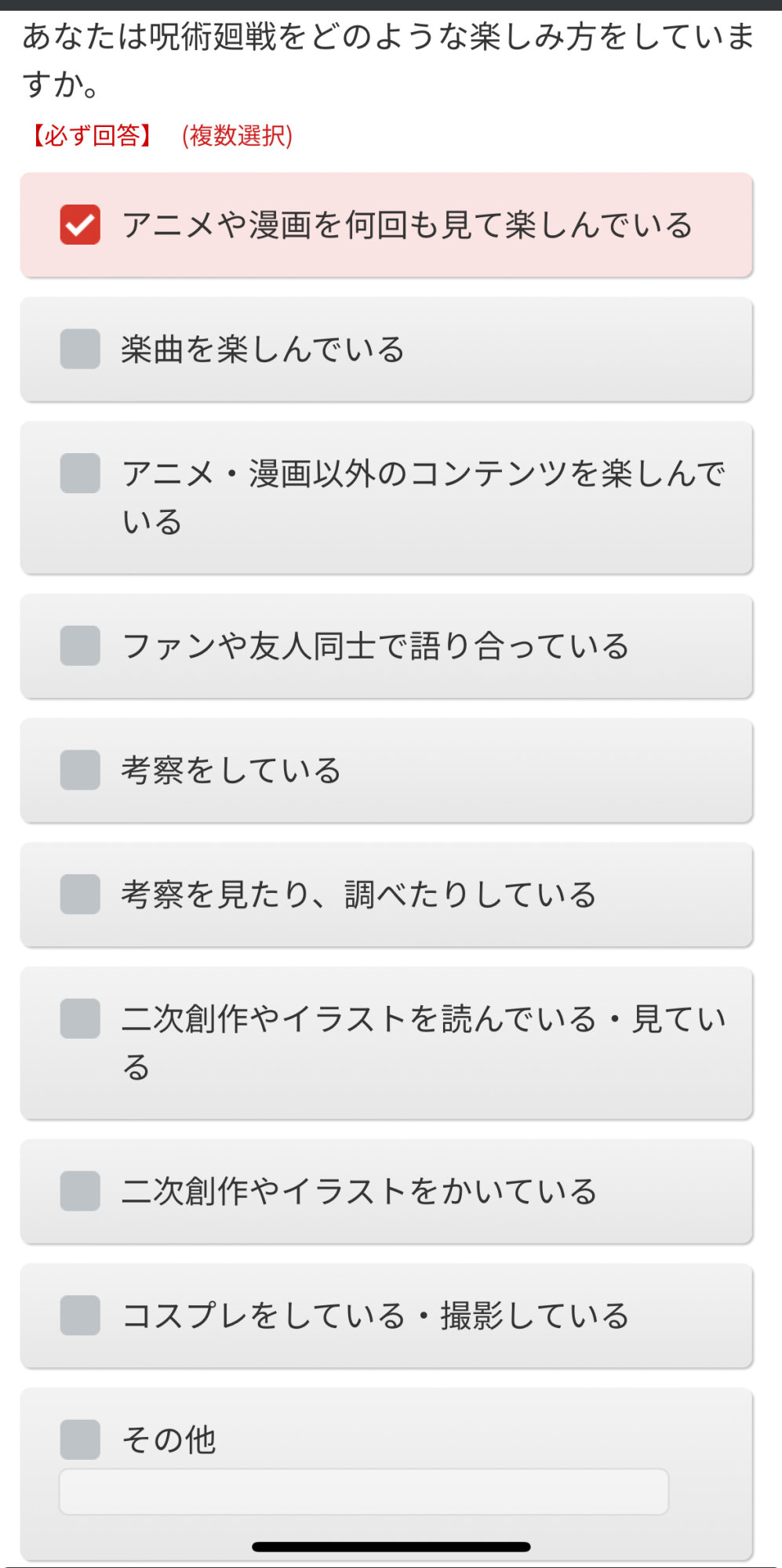Select 考察をしている checkbox
Screen dimensions: 782x1568
pyautogui.click(x=80, y=770)
